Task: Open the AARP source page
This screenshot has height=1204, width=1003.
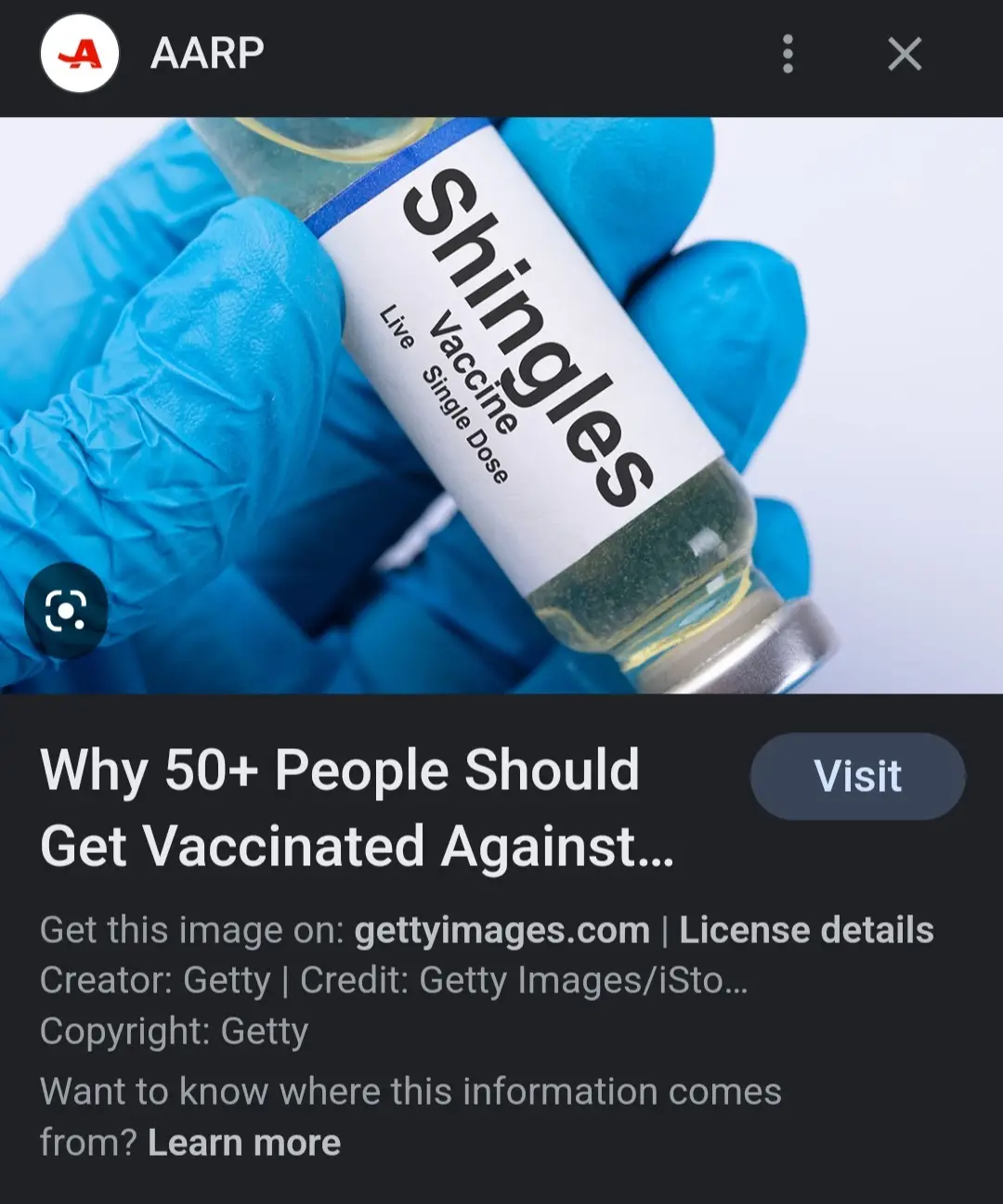Action: pyautogui.click(x=206, y=54)
